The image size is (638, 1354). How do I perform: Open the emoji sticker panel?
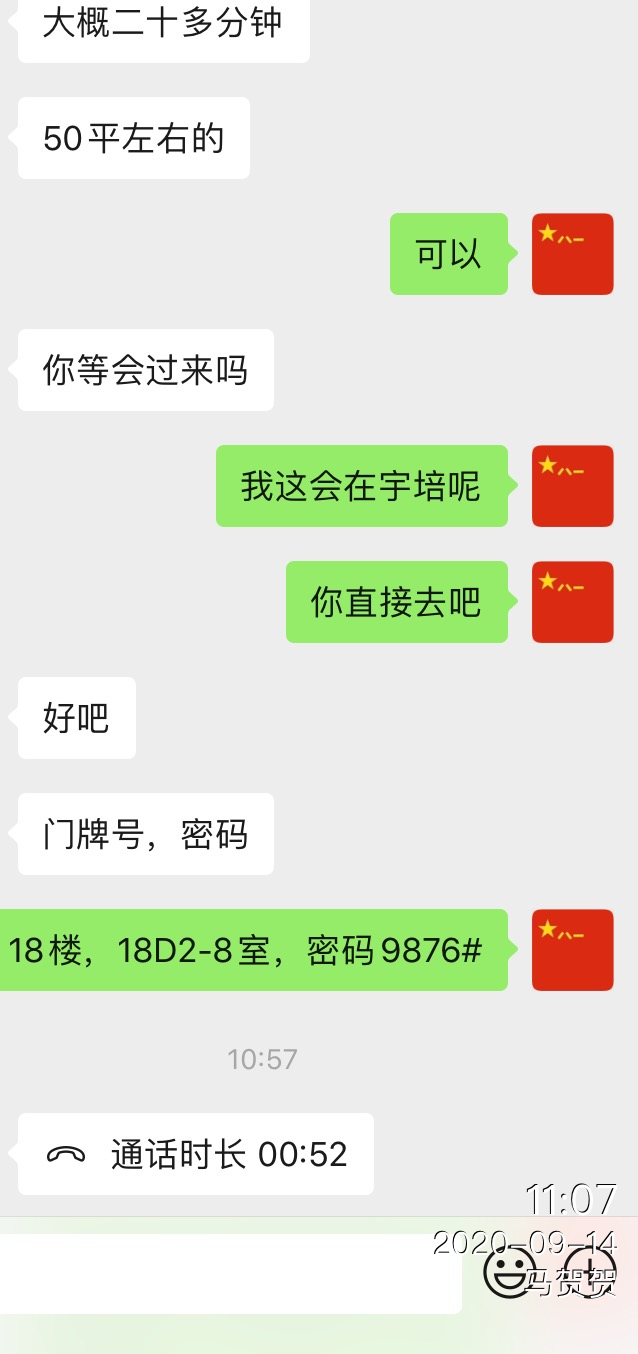click(509, 1273)
